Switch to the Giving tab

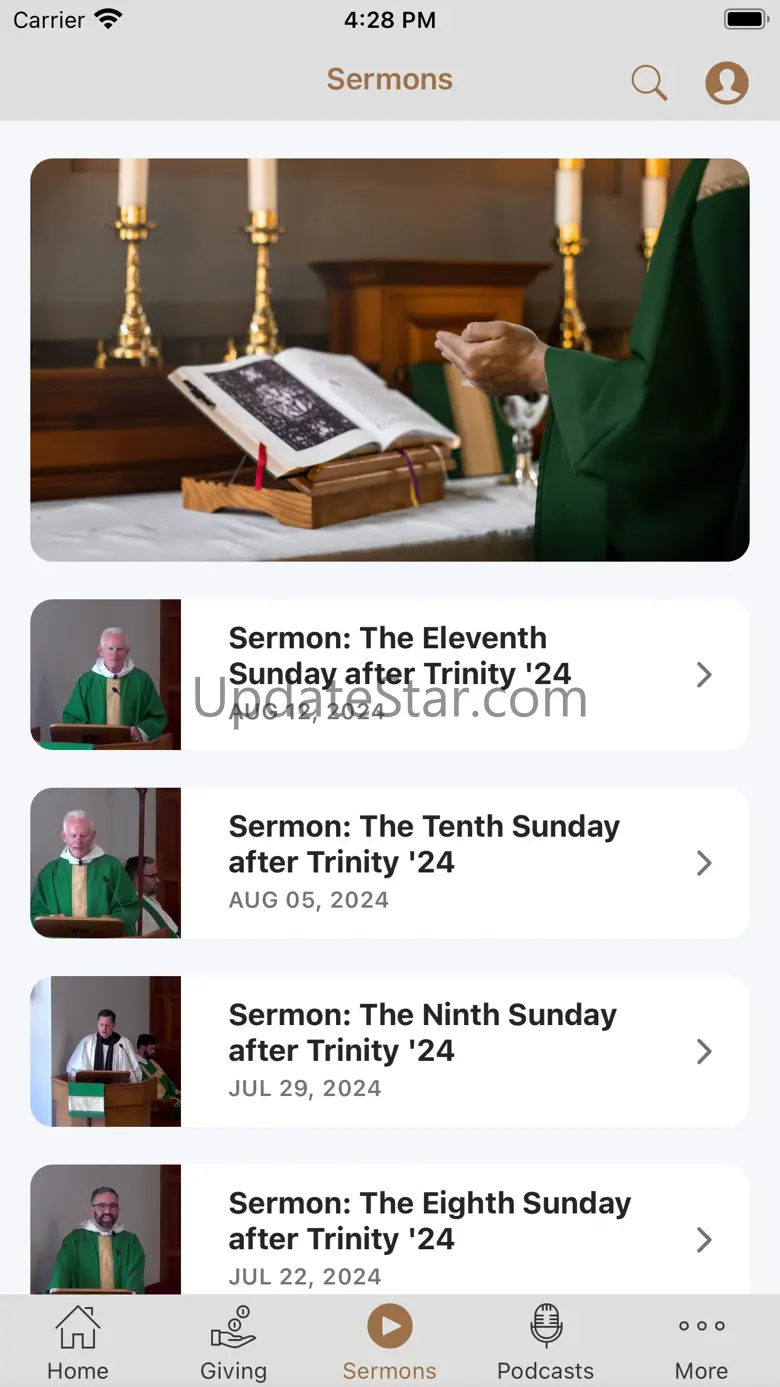coord(234,1343)
